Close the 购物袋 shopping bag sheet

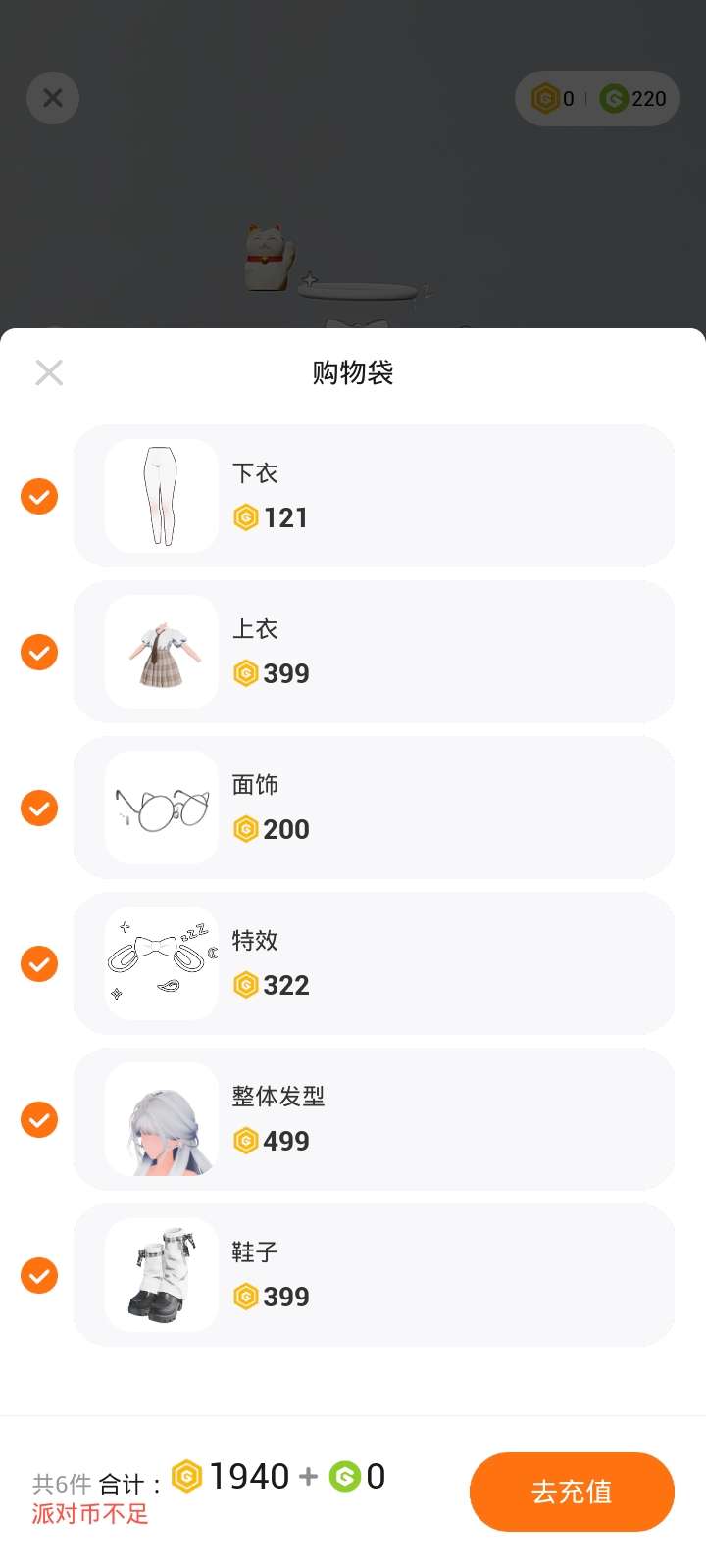[49, 372]
